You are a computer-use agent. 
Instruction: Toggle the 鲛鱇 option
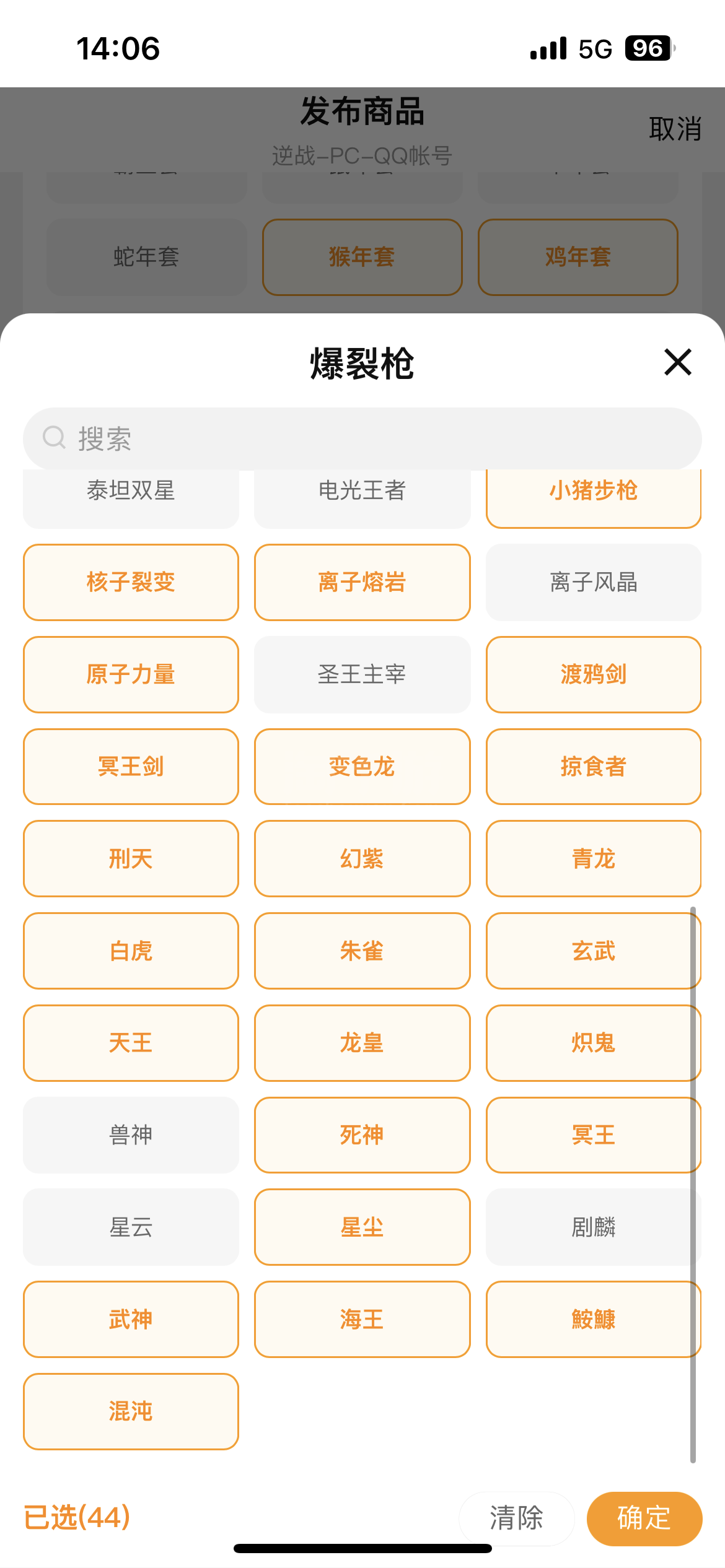point(594,1320)
